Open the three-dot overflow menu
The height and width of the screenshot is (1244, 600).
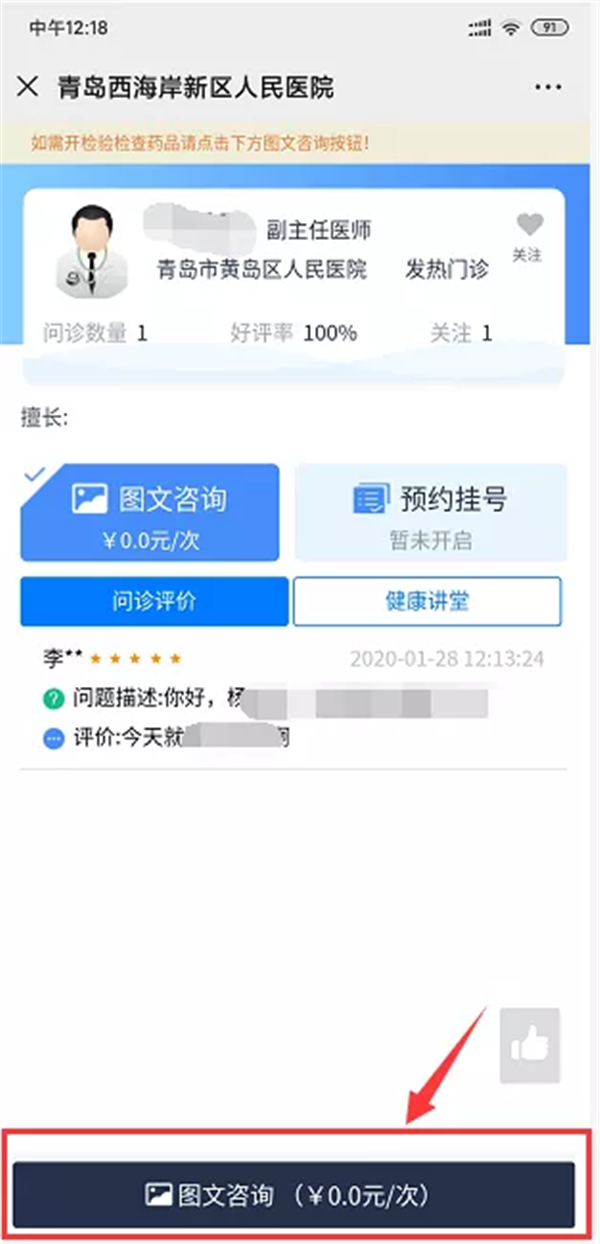pos(548,87)
